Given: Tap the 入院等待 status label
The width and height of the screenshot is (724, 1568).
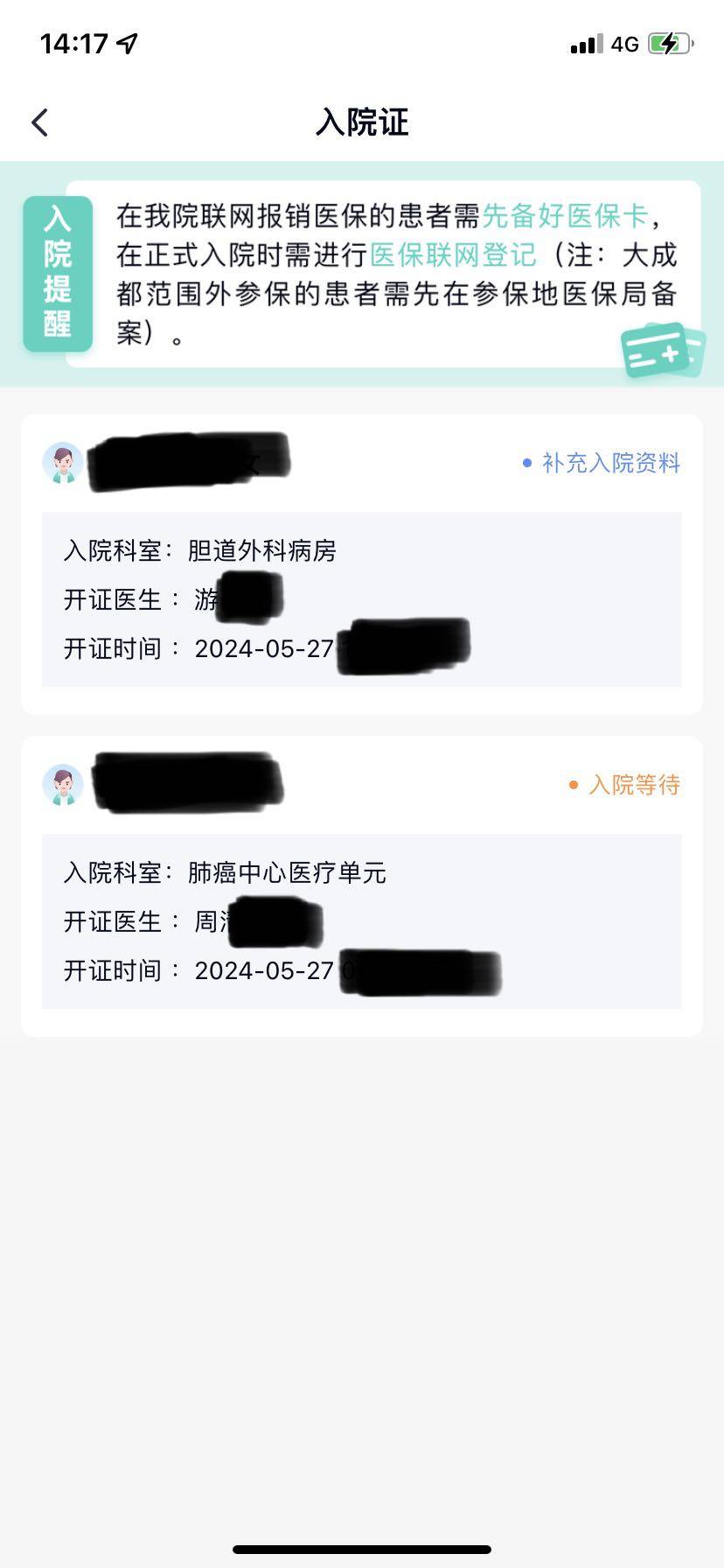Looking at the screenshot, I should 633,785.
